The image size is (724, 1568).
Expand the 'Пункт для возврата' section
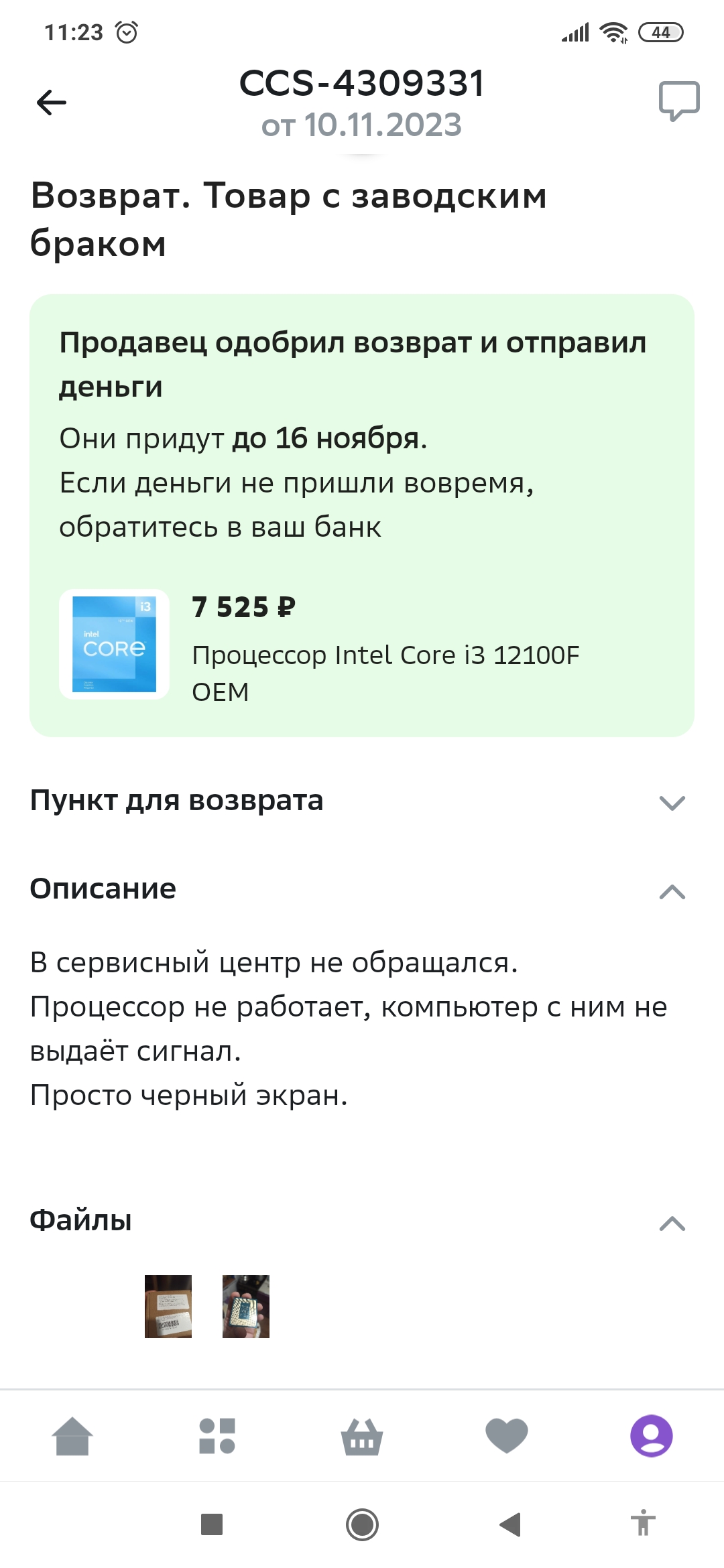click(x=672, y=802)
